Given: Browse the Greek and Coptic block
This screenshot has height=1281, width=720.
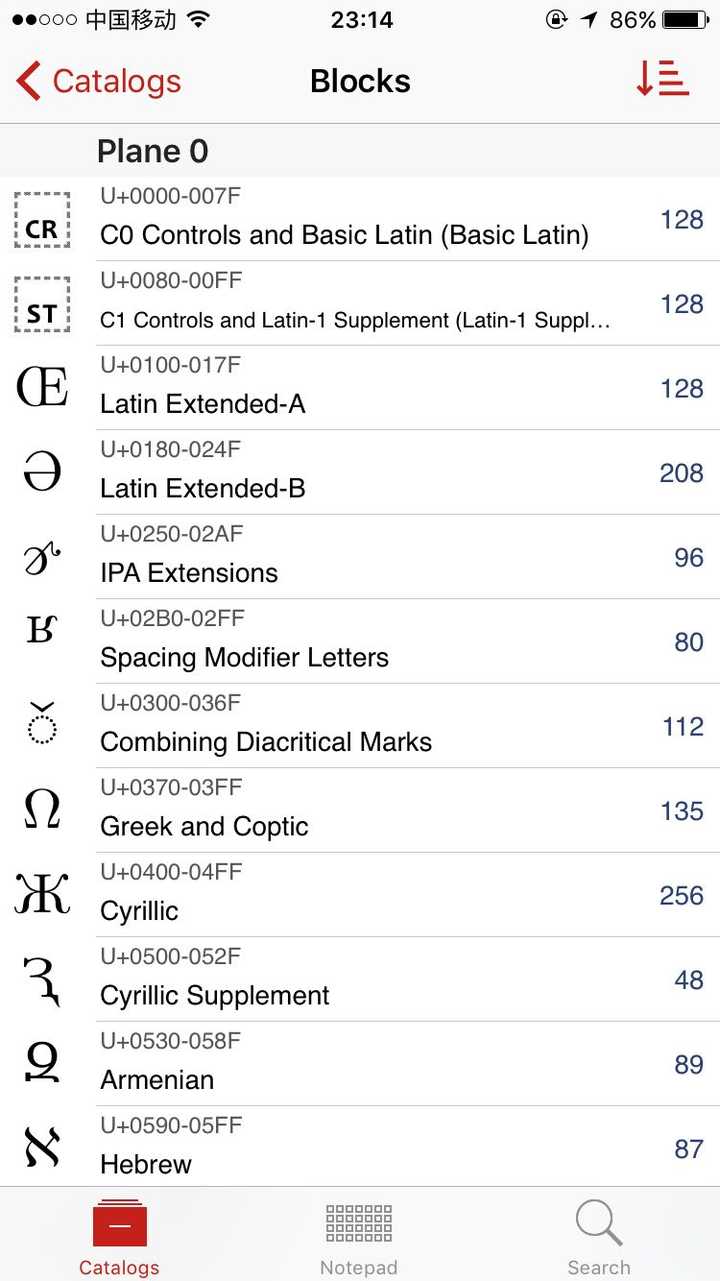Looking at the screenshot, I should [x=360, y=811].
